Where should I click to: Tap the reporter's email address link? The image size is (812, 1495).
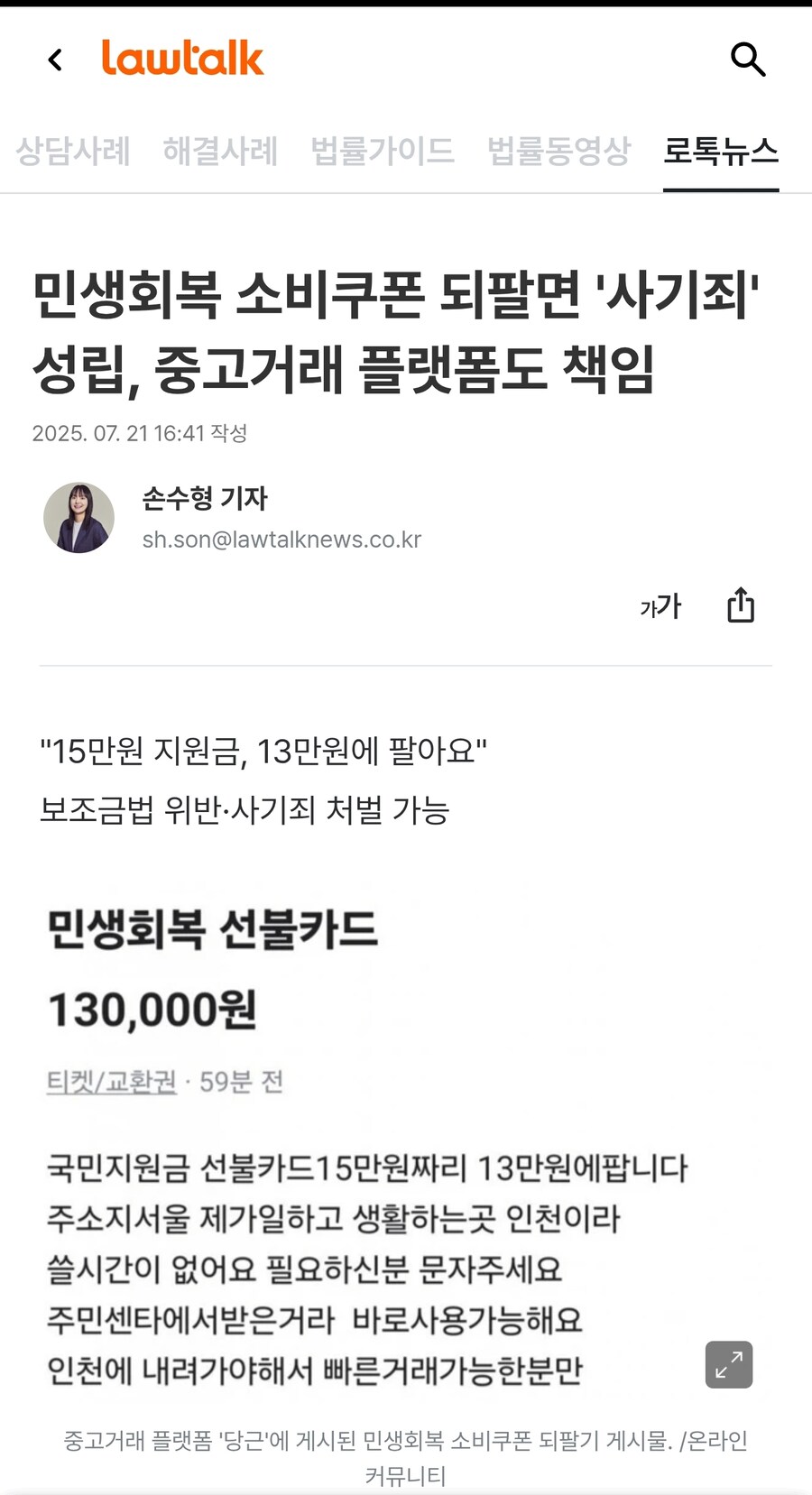point(282,539)
